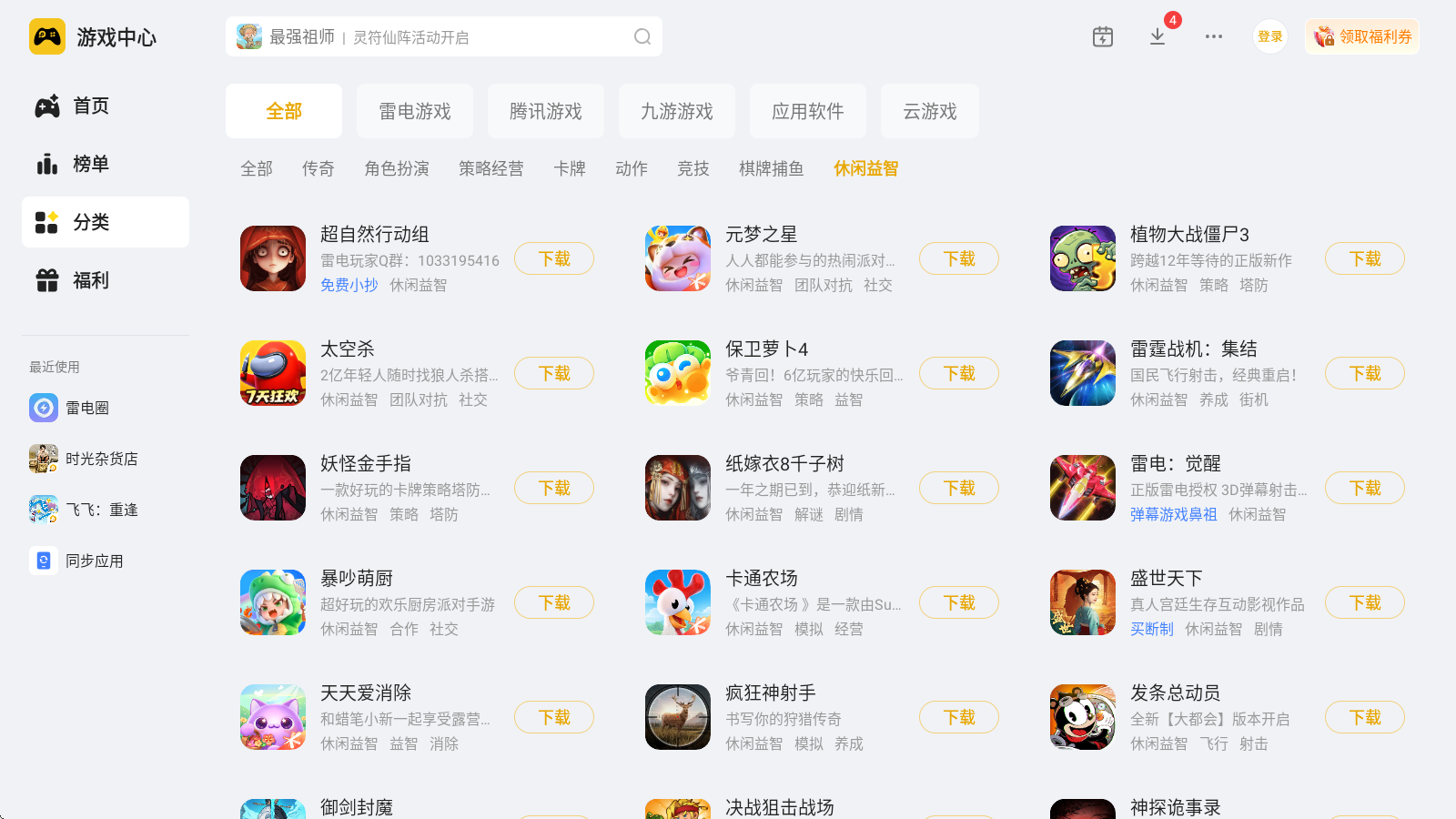Tap the 登录 login button

[1269, 36]
